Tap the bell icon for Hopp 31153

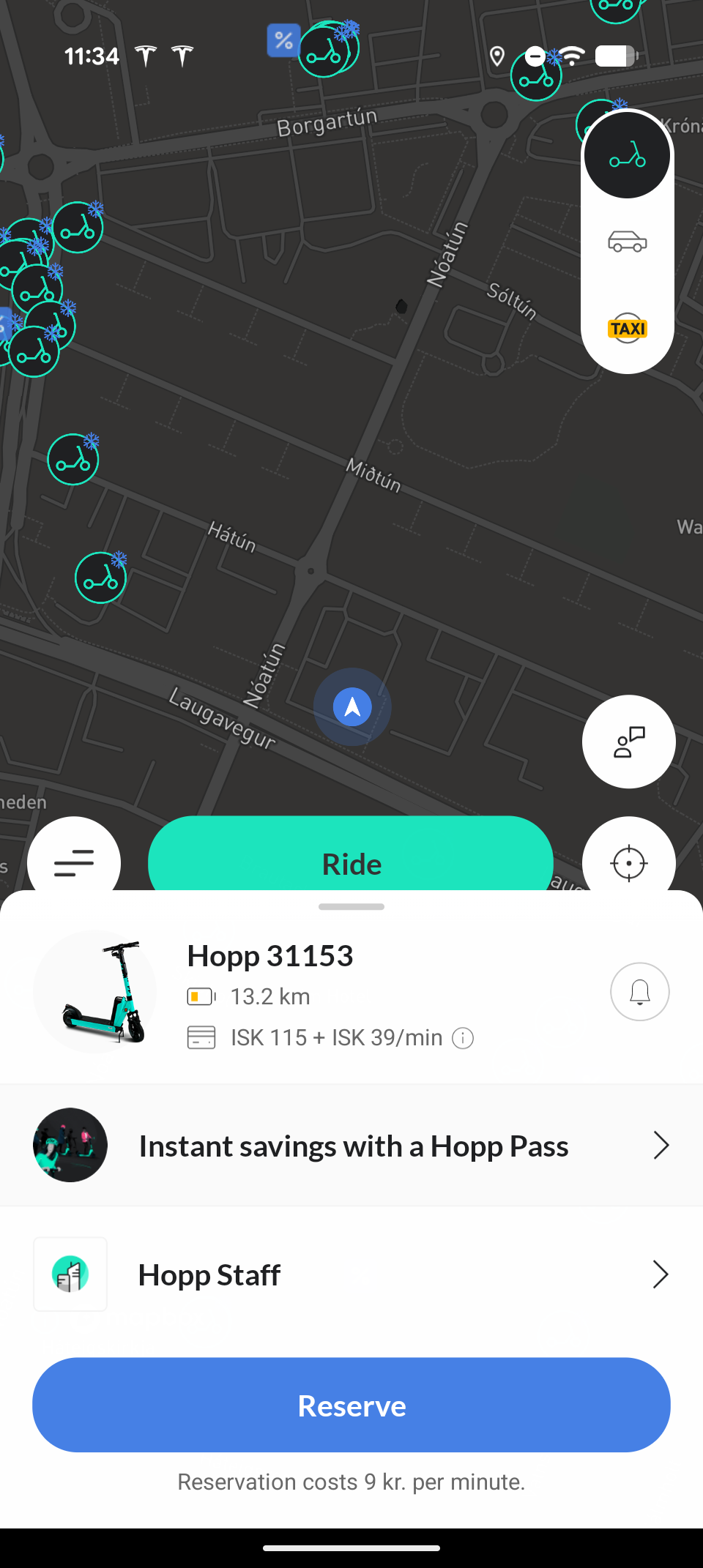click(x=639, y=992)
